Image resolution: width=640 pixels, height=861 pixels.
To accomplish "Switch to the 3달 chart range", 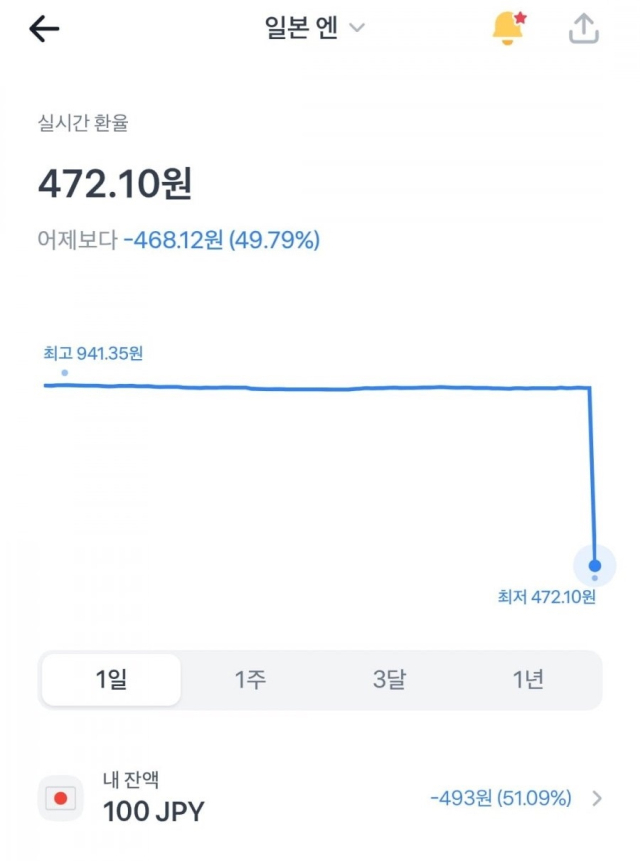I will tap(389, 680).
